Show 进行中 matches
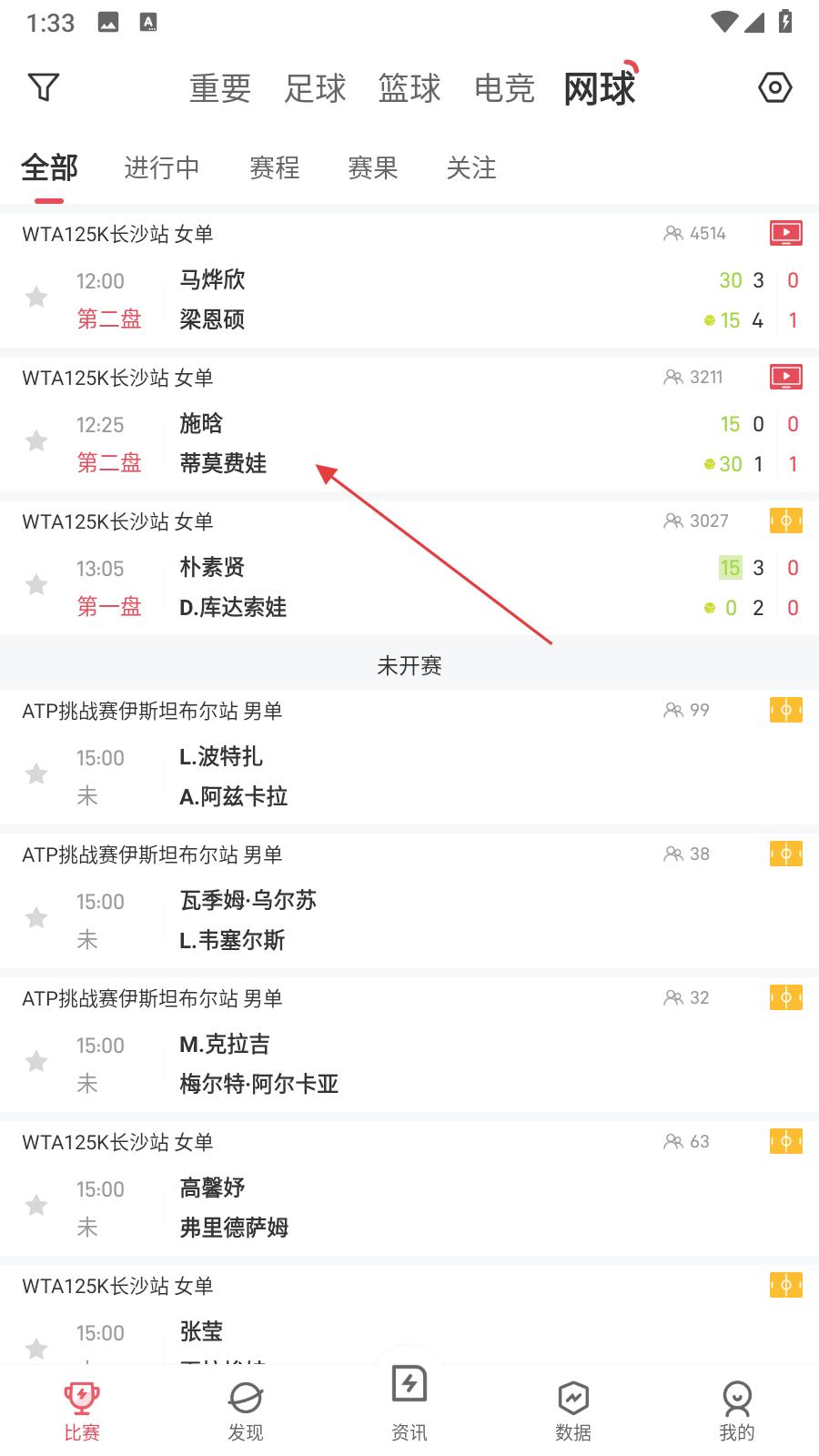 click(x=161, y=167)
